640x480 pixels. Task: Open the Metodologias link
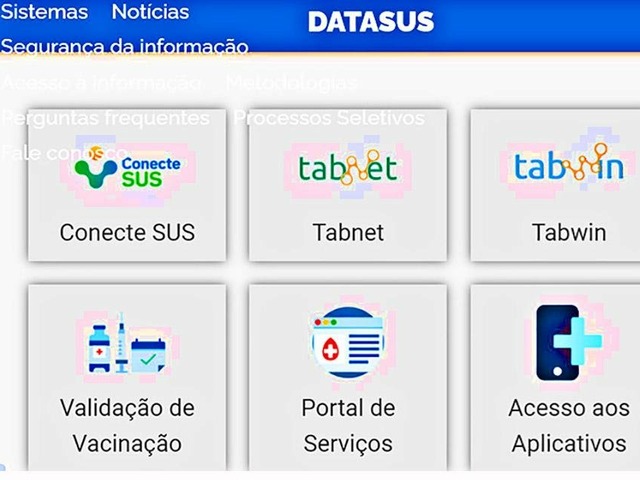coord(291,83)
